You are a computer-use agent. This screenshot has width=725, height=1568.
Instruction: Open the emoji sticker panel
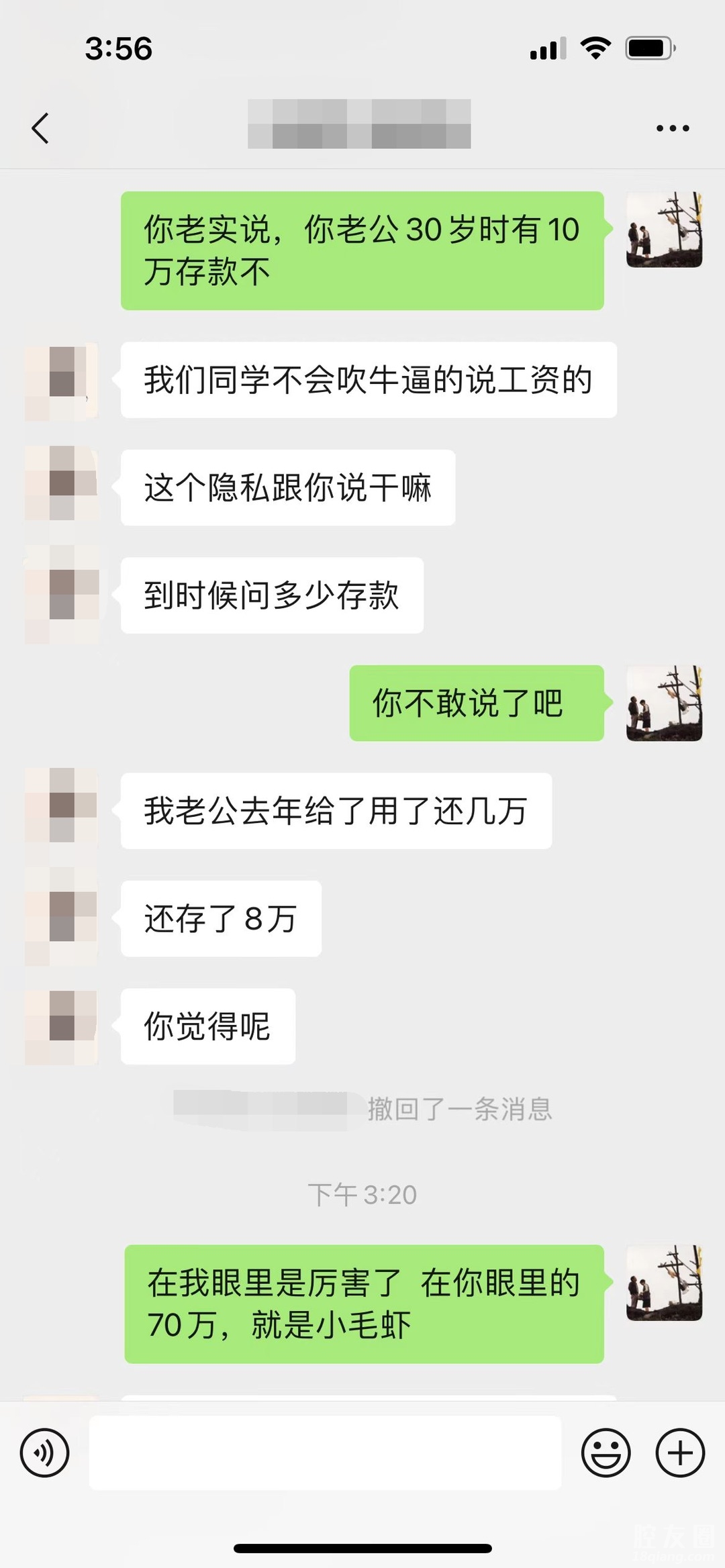pos(606,1453)
